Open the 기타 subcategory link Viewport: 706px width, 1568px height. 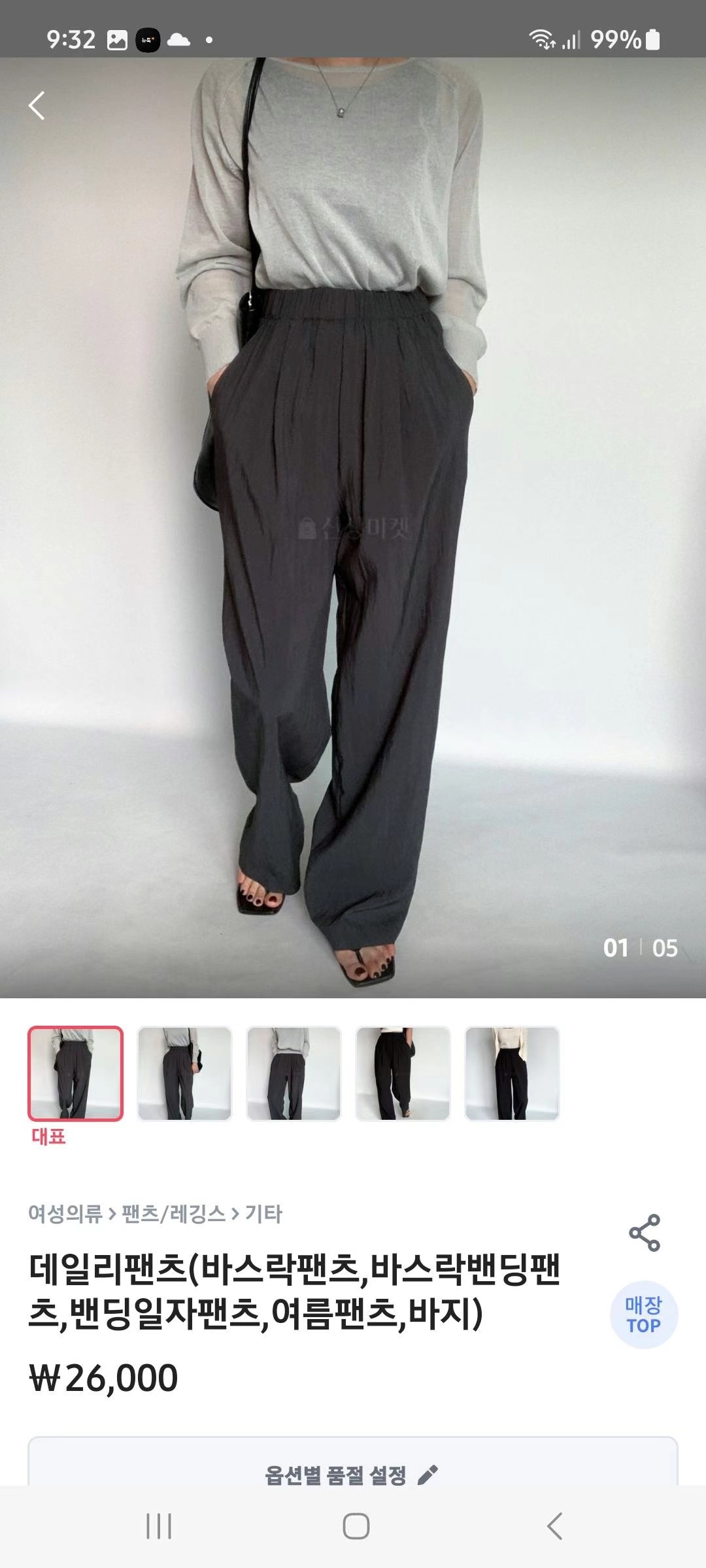click(263, 1214)
